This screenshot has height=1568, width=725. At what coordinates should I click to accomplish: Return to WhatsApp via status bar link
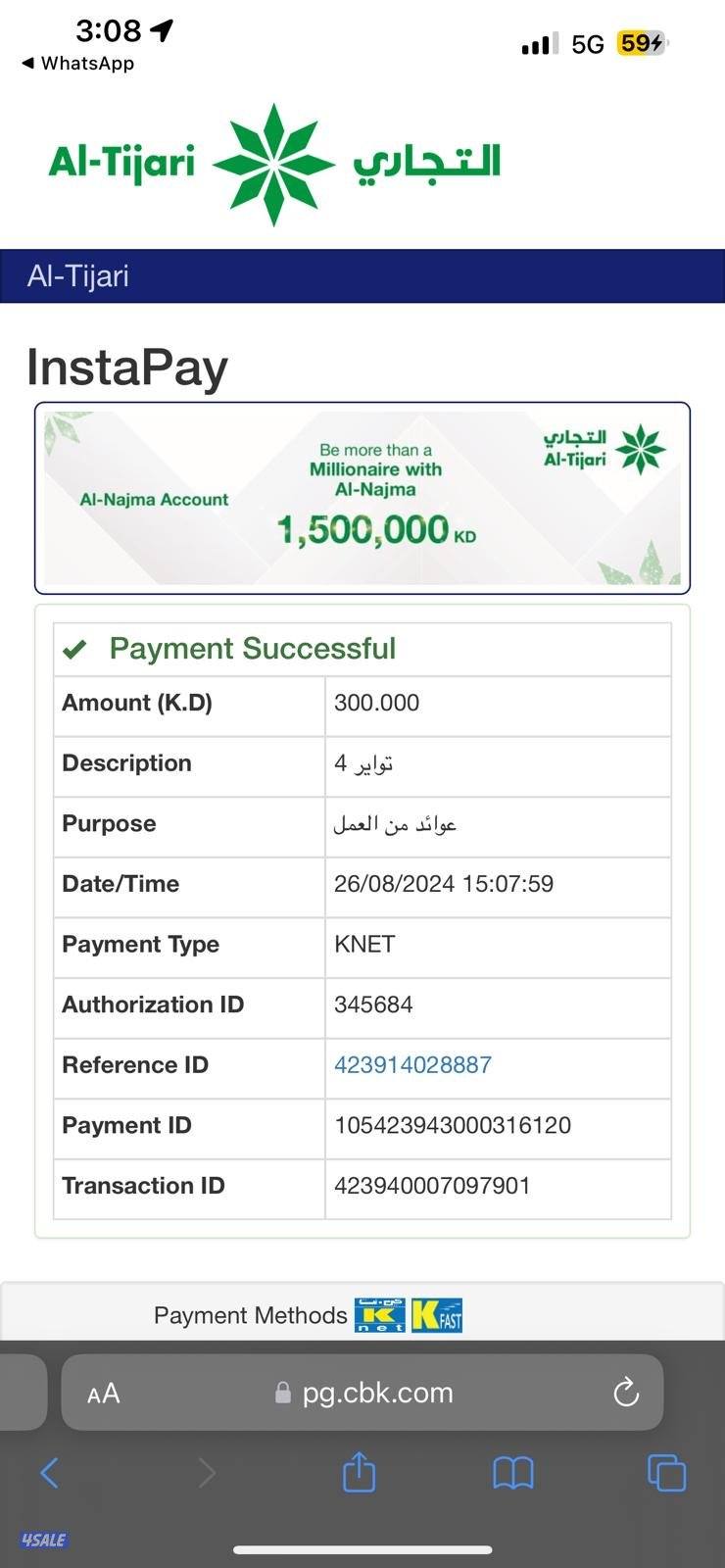coord(75,65)
